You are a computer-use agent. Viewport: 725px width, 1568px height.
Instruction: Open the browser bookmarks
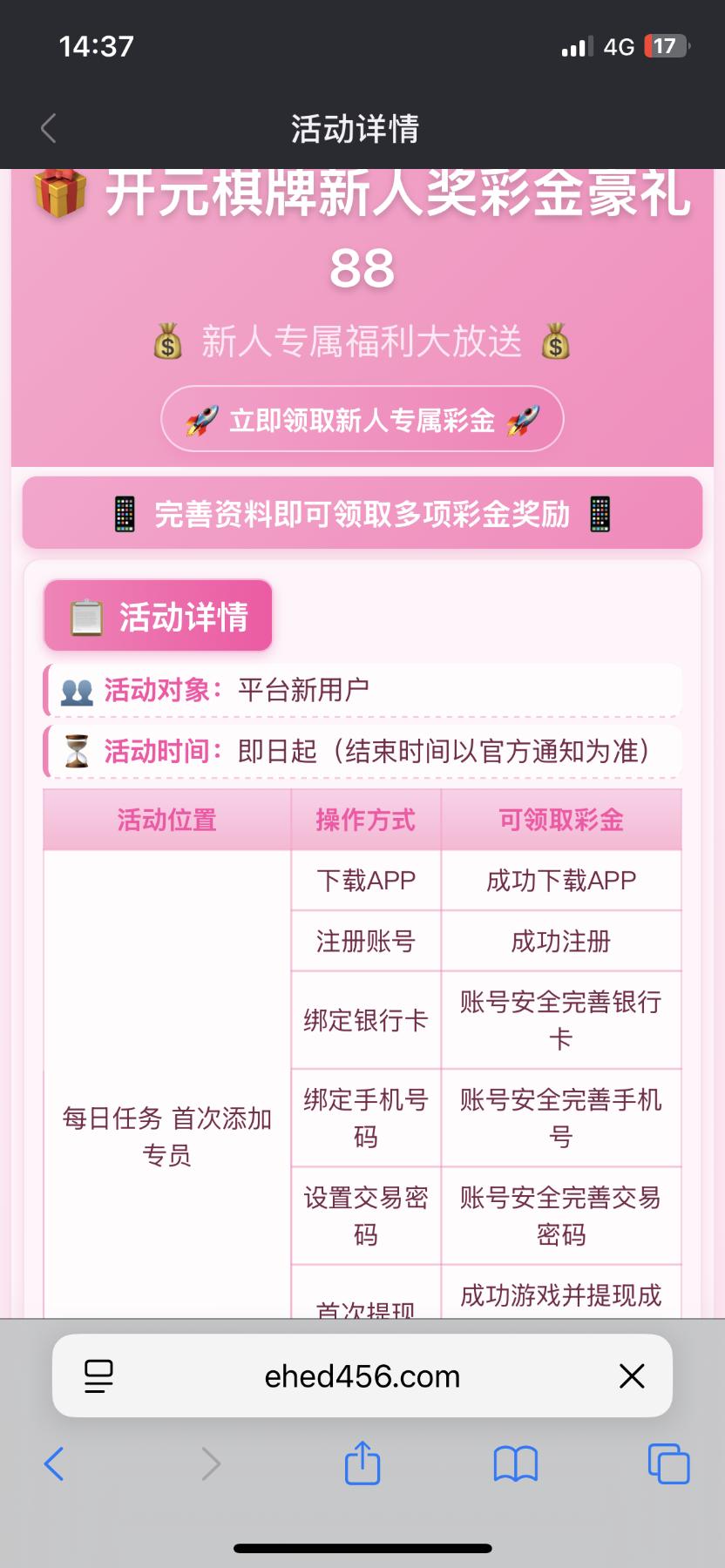(515, 1463)
